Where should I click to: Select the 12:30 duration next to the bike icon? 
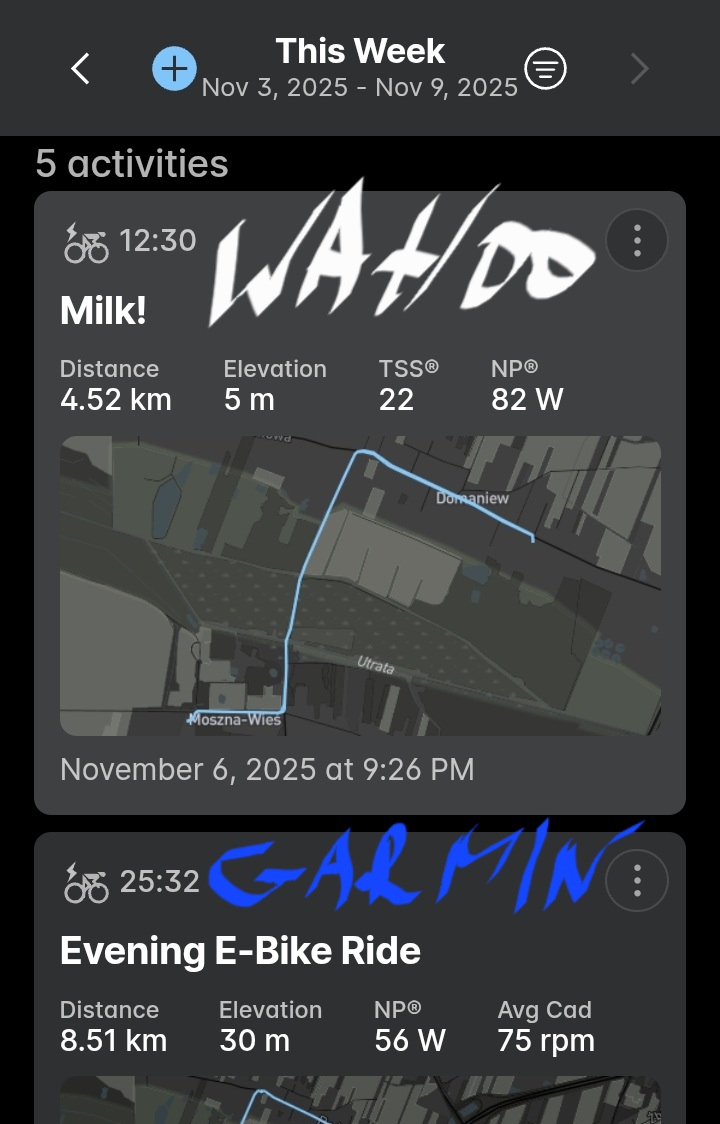pos(157,240)
